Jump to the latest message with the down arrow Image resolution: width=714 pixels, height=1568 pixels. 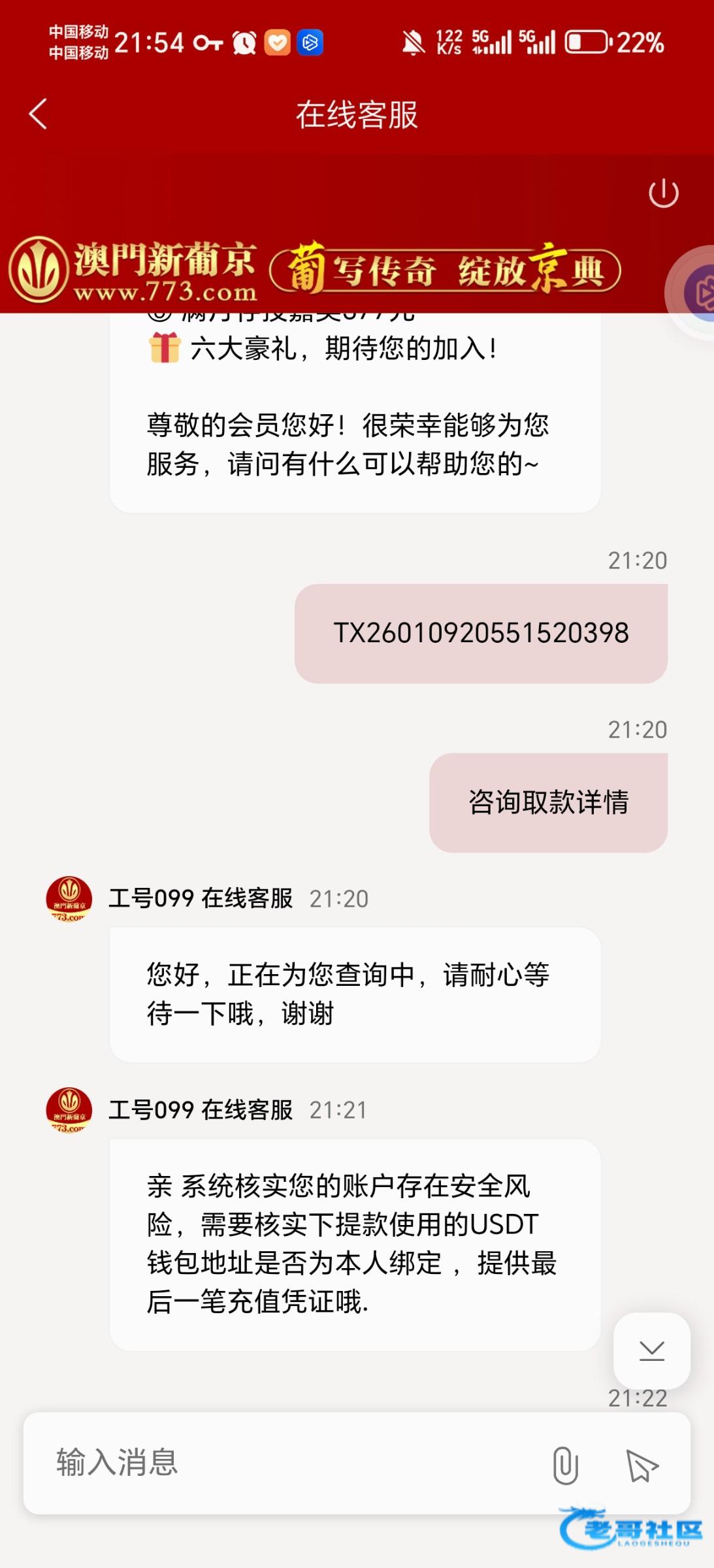[651, 1350]
